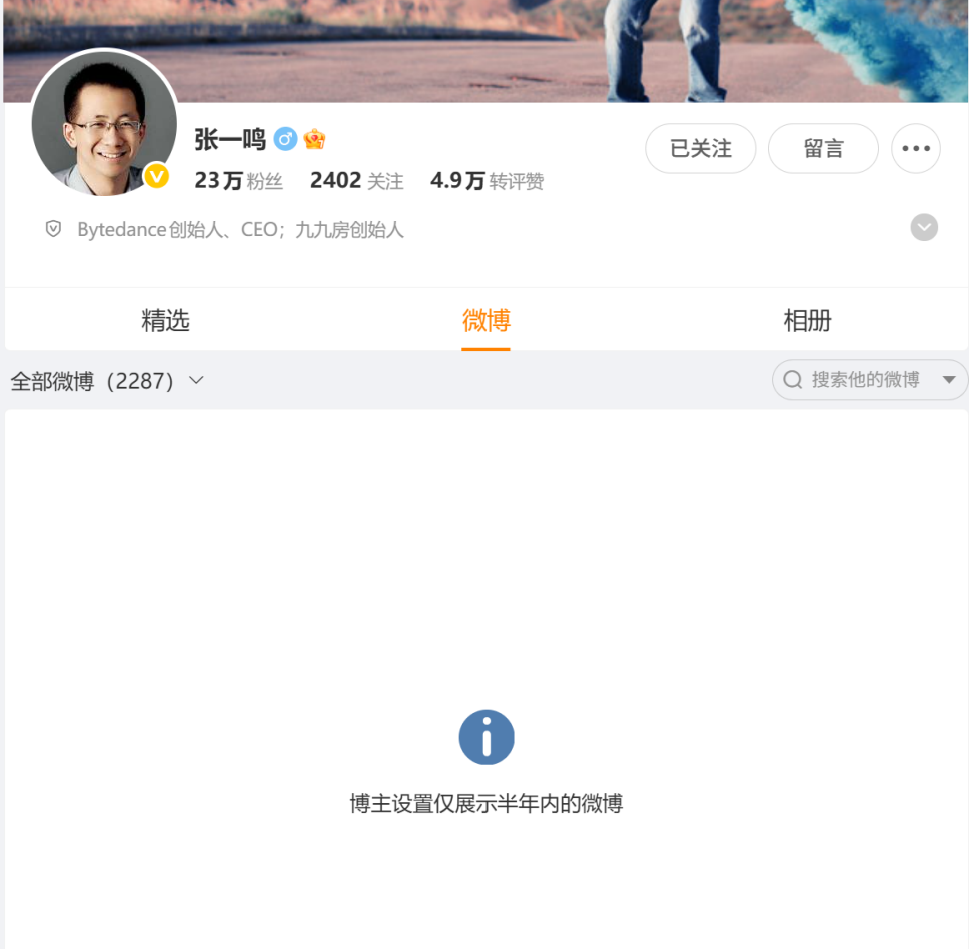Tap the 搜索他的微博 search field
969x949 pixels.
point(859,379)
